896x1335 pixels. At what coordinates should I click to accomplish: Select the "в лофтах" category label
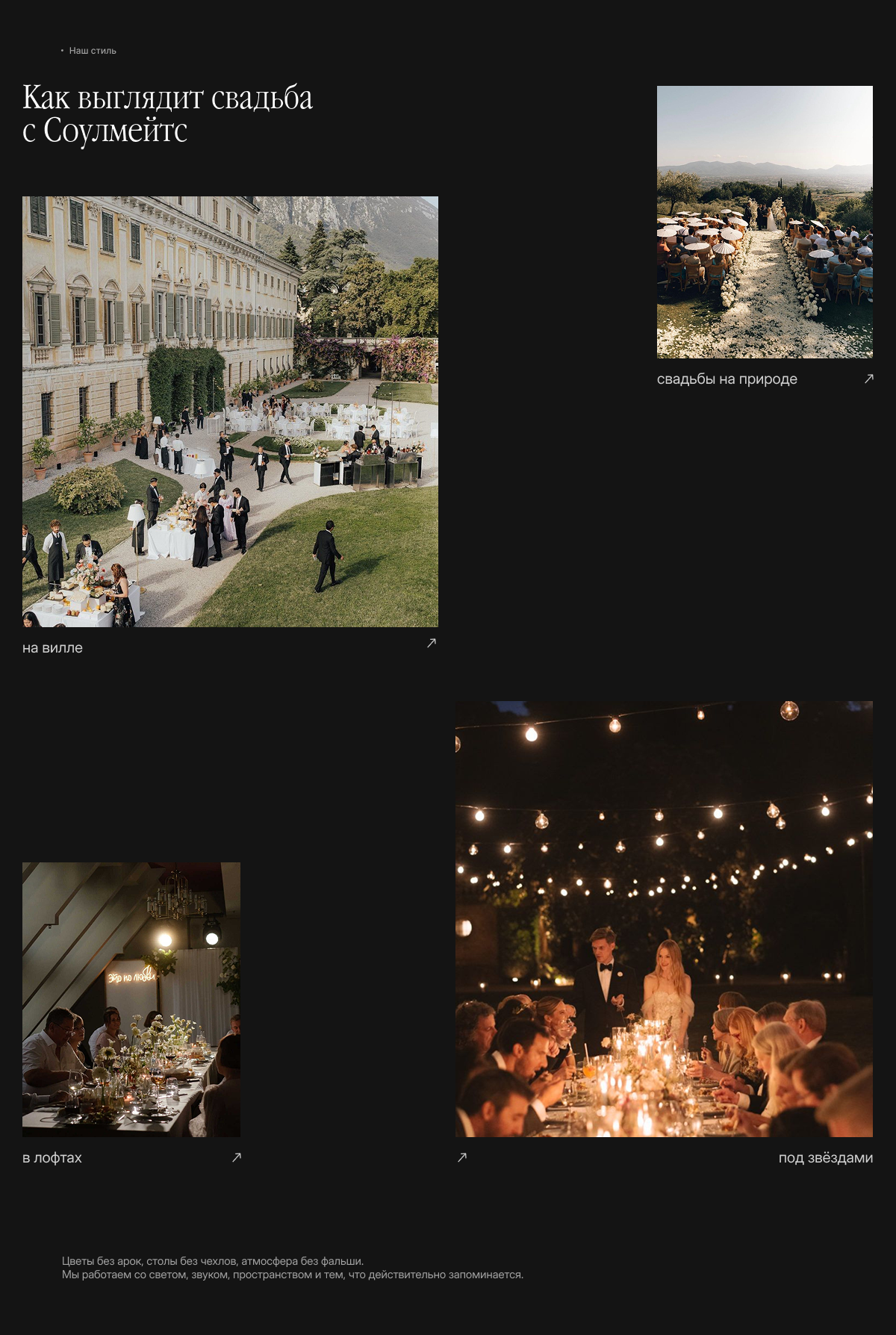[53, 1157]
